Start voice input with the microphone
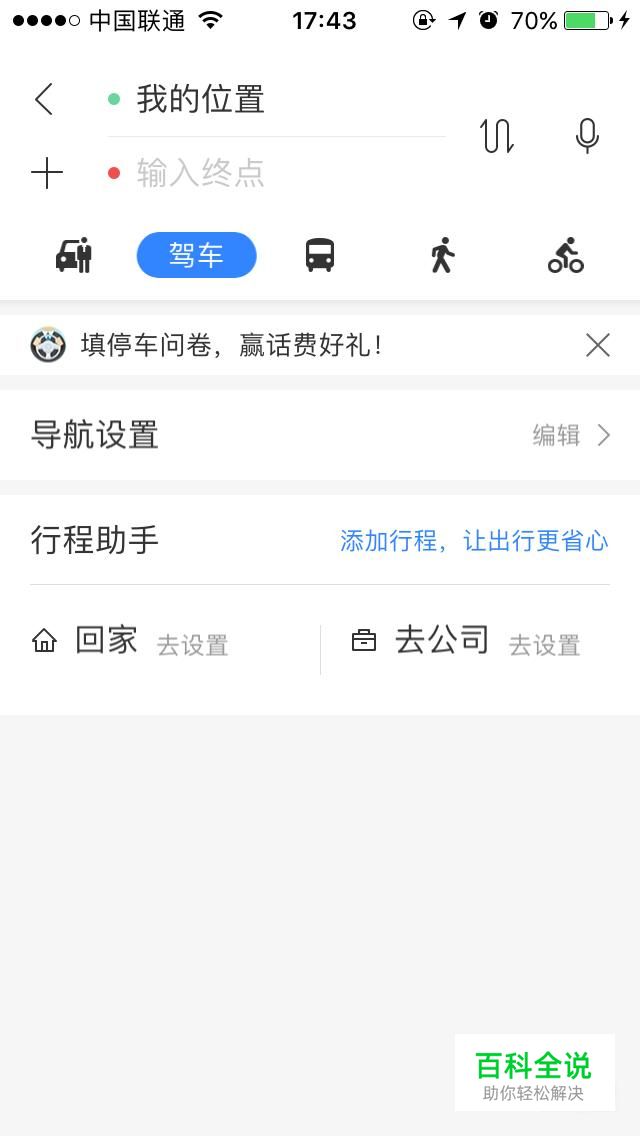The image size is (640, 1136). pos(587,135)
